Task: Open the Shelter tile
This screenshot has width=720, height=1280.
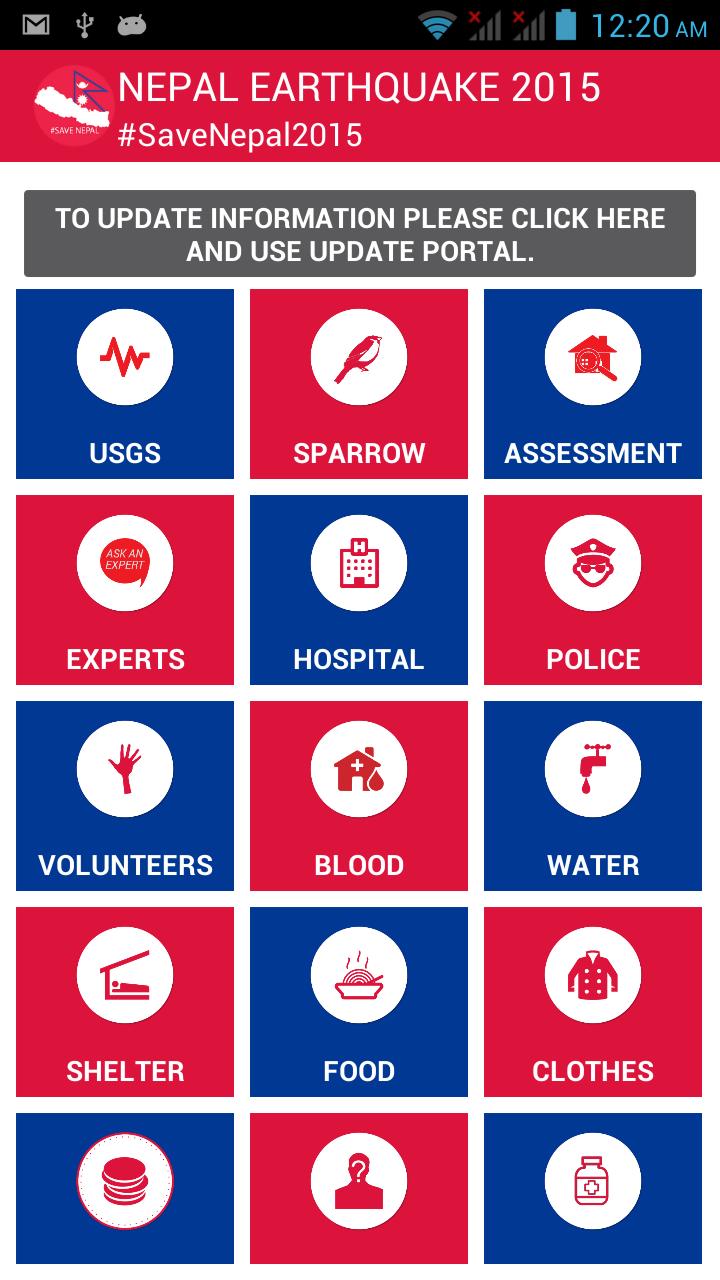Action: pos(125,1002)
